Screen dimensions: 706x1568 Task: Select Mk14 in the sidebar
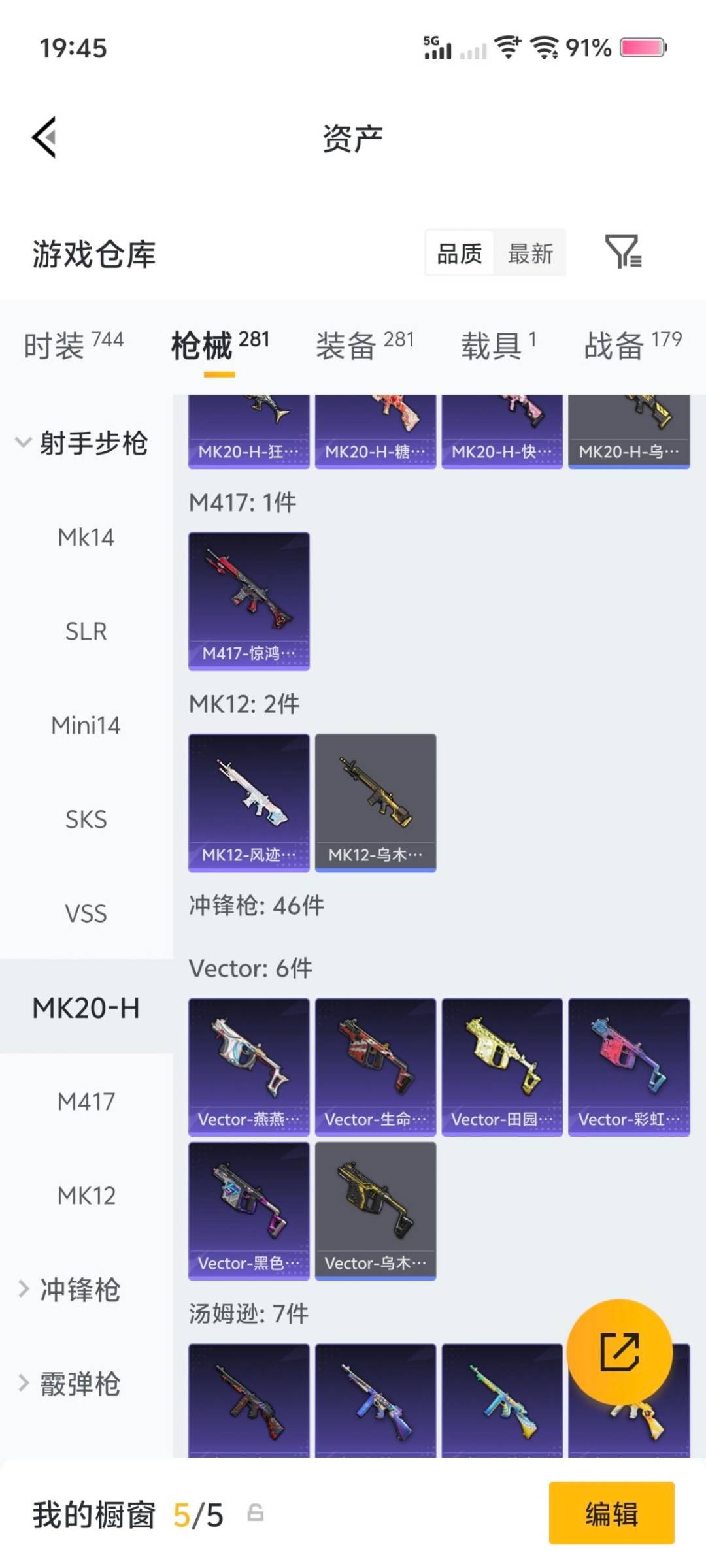coord(86,537)
